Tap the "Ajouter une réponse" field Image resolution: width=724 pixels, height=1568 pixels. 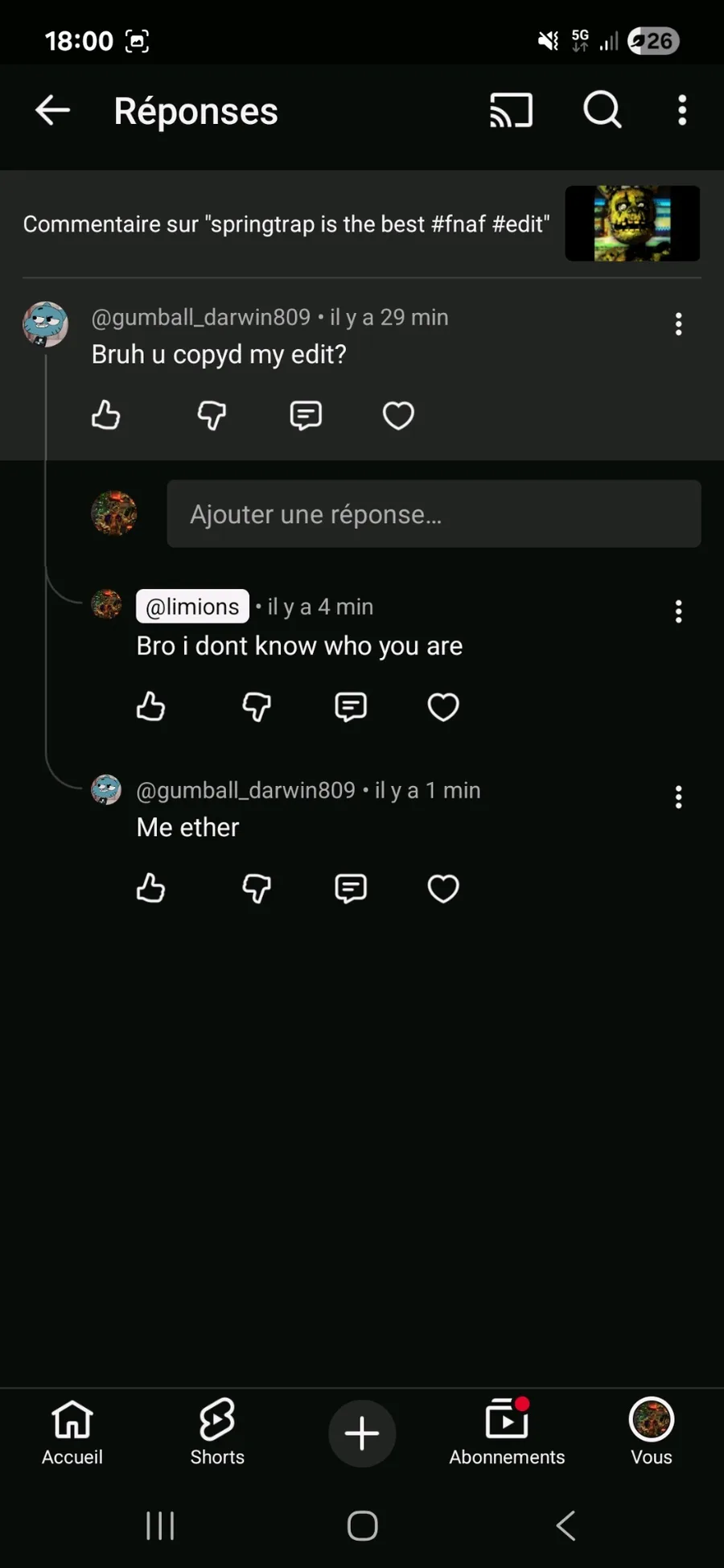point(434,514)
